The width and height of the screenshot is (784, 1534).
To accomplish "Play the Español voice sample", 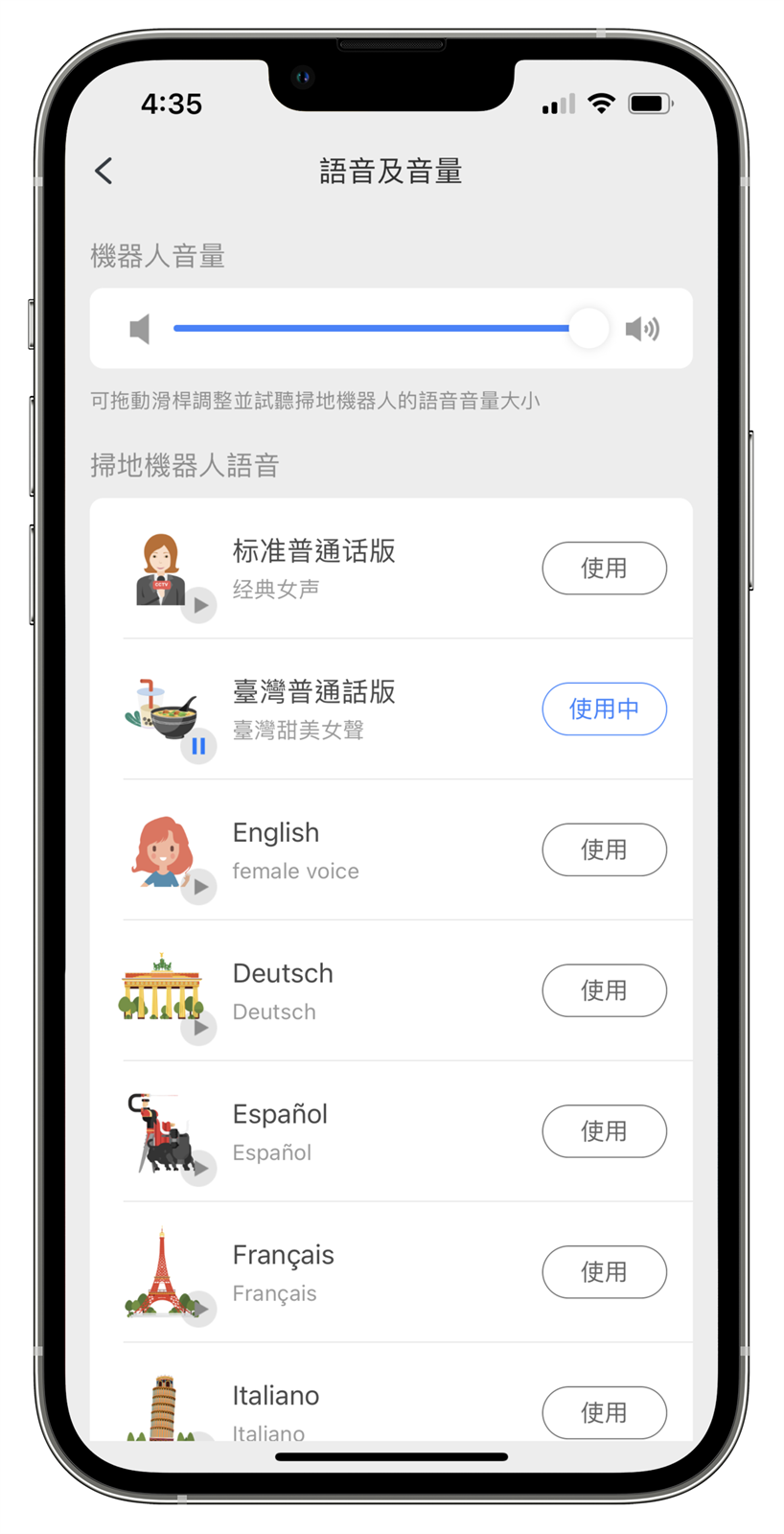I will click(x=199, y=1168).
